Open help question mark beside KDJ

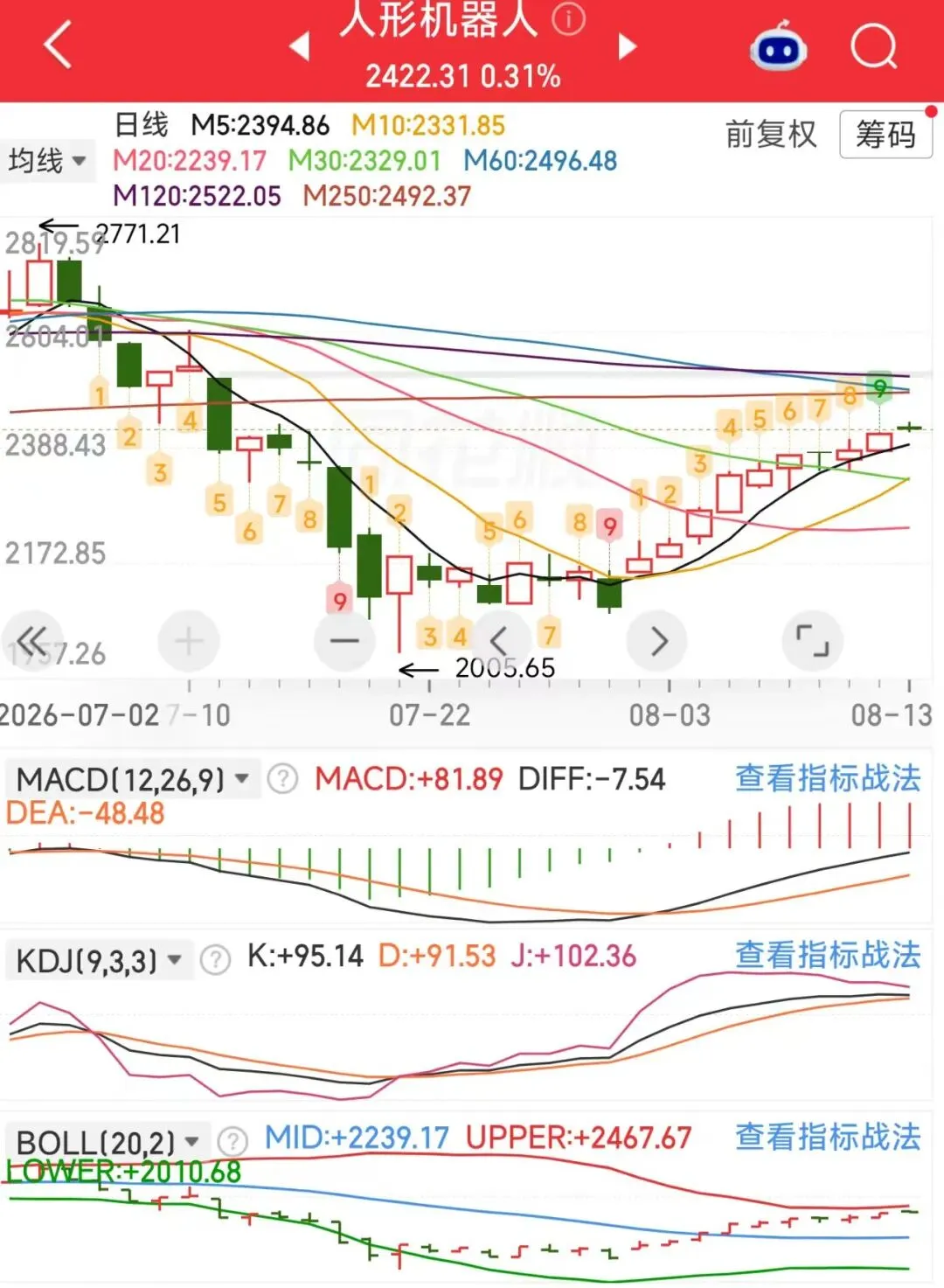214,960
